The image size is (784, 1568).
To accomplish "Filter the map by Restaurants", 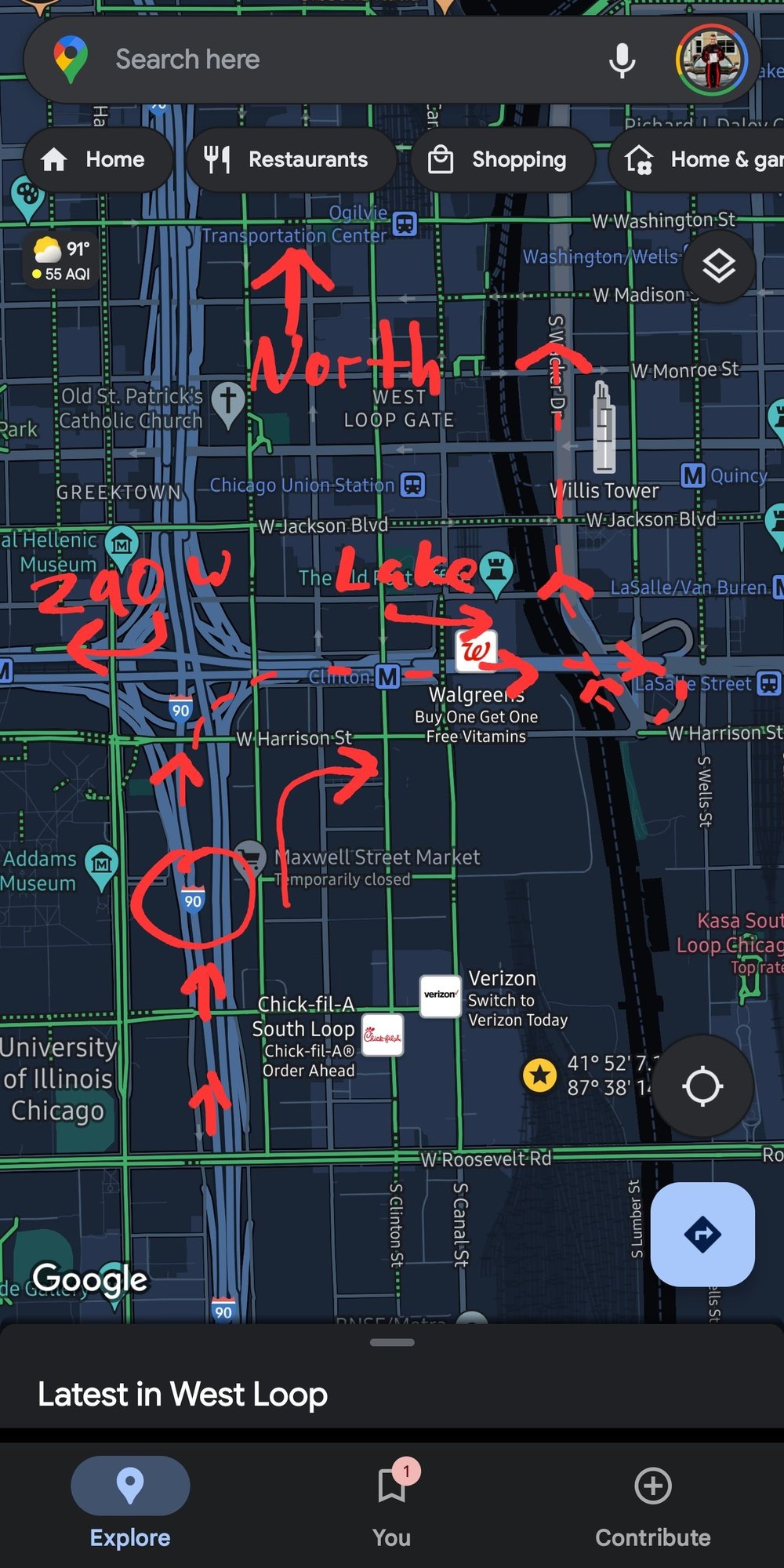I will 290,160.
